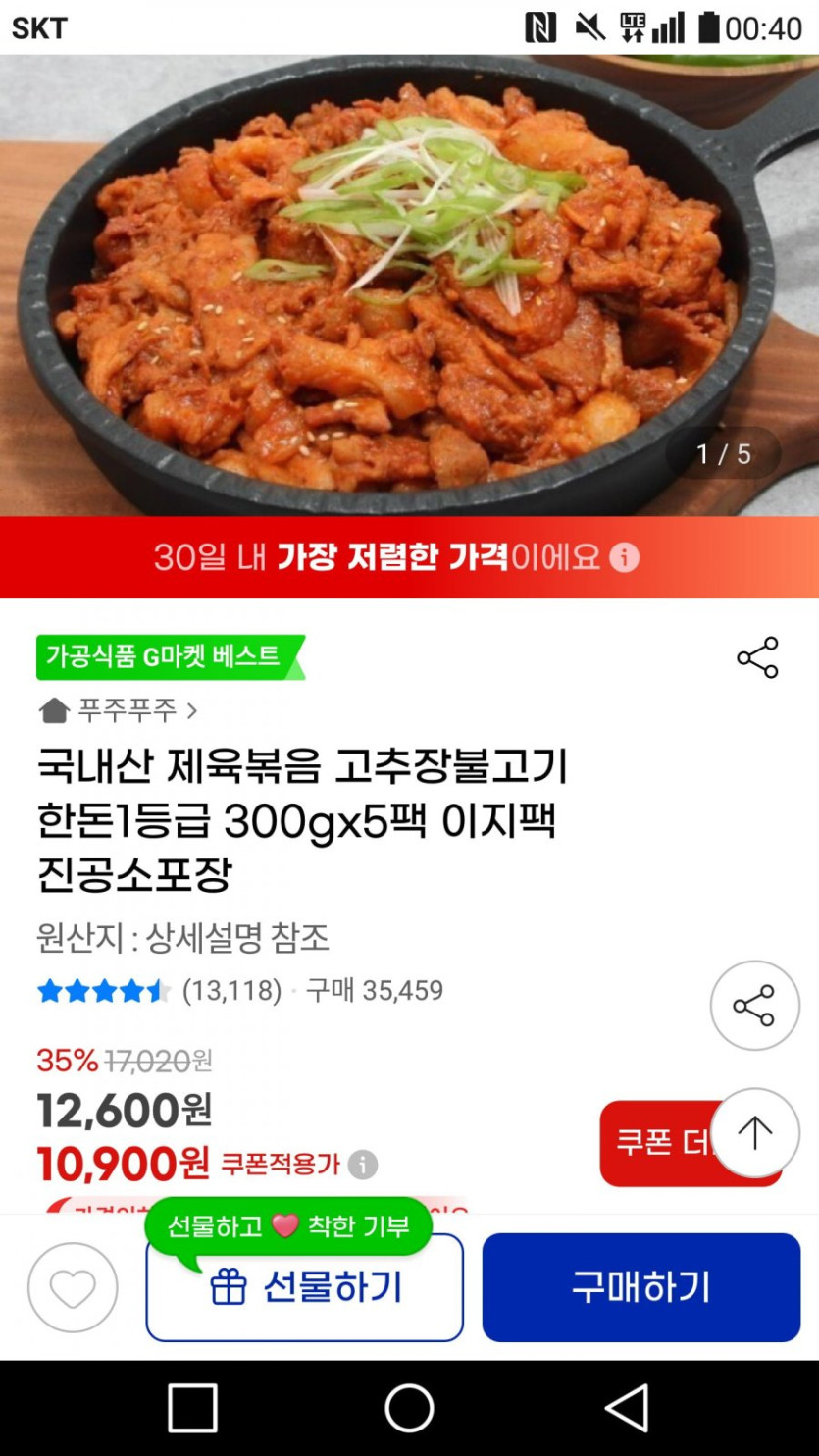Share via the icon beside the G마켓 베스트 badge
The width and height of the screenshot is (819, 1456).
pos(757,657)
